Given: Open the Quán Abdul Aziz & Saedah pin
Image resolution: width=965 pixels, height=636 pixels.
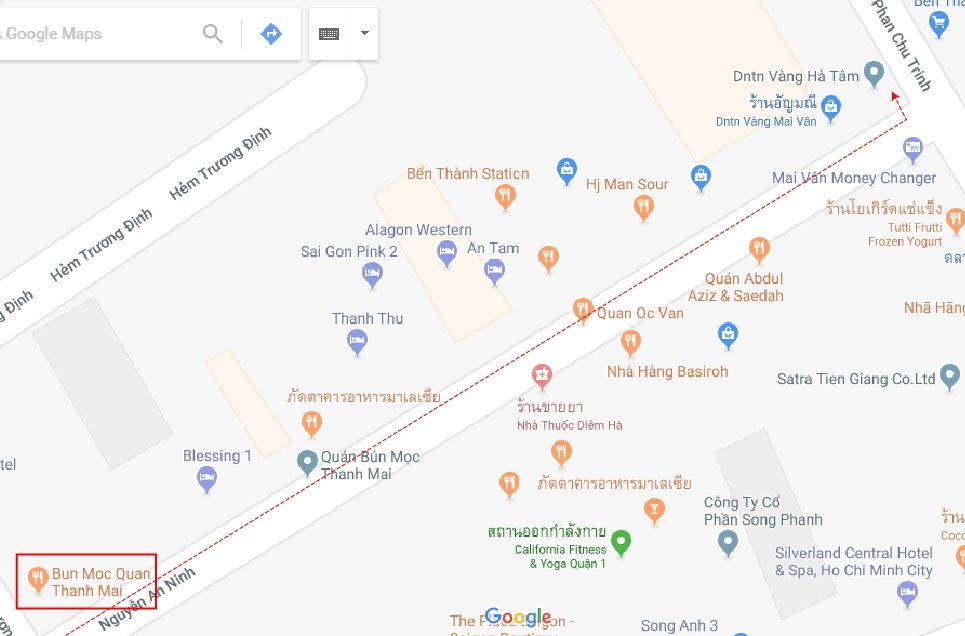Looking at the screenshot, I should pos(759,248).
